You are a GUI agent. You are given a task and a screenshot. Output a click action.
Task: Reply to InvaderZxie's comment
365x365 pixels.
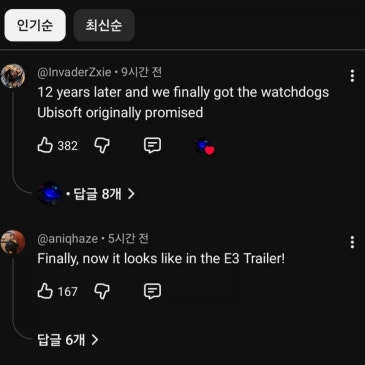(x=152, y=145)
